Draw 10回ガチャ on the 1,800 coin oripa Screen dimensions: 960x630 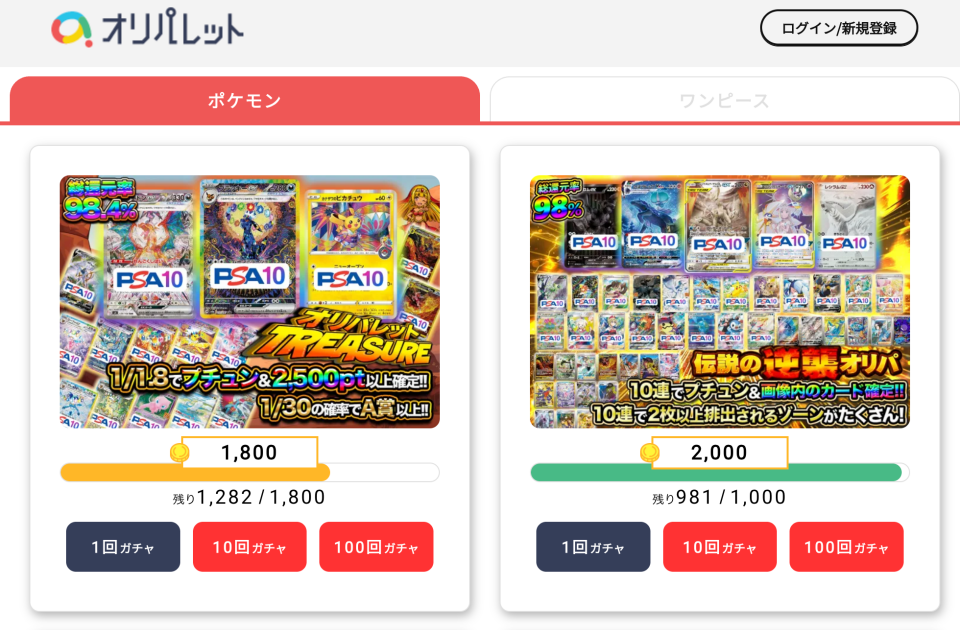[x=250, y=547]
